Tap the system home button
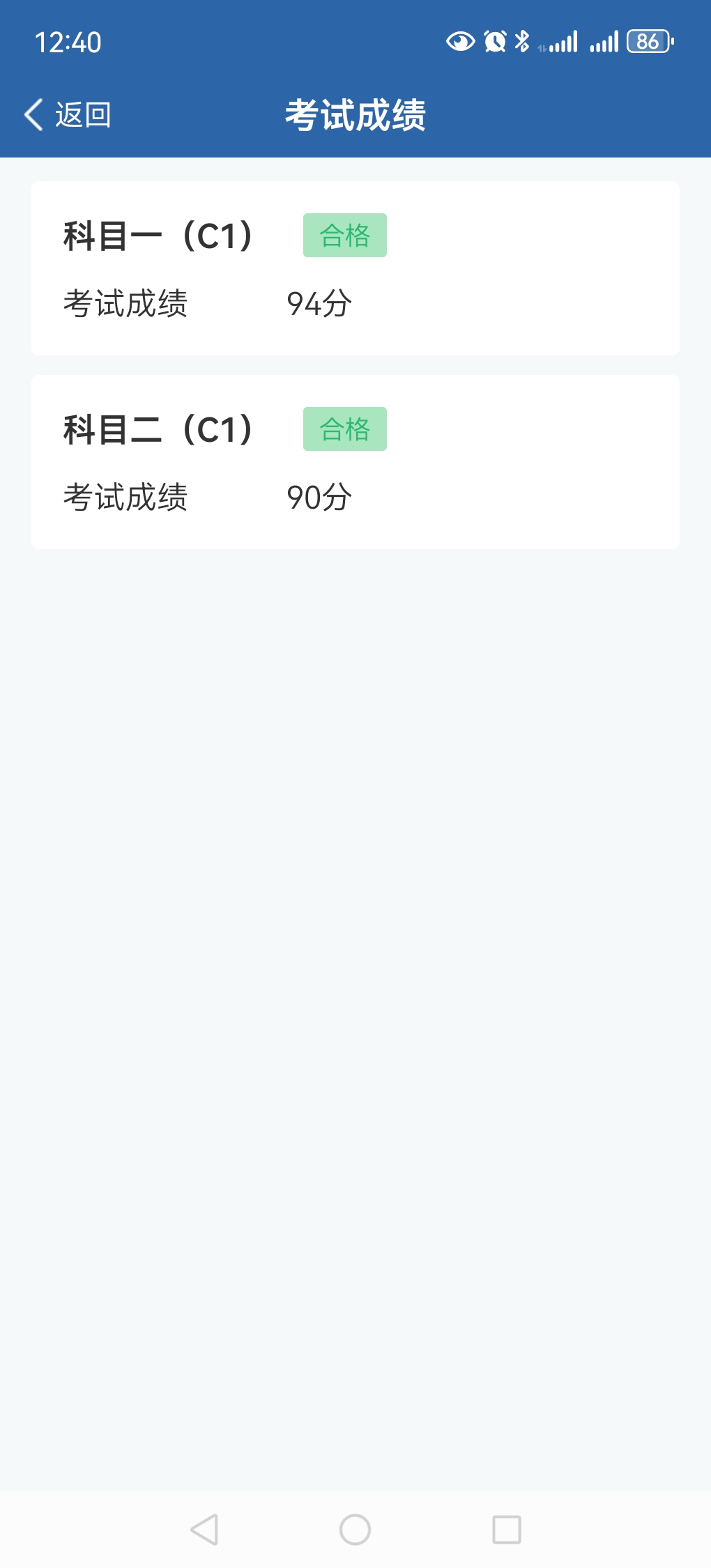Screen dimensions: 711x1568 [355, 1530]
